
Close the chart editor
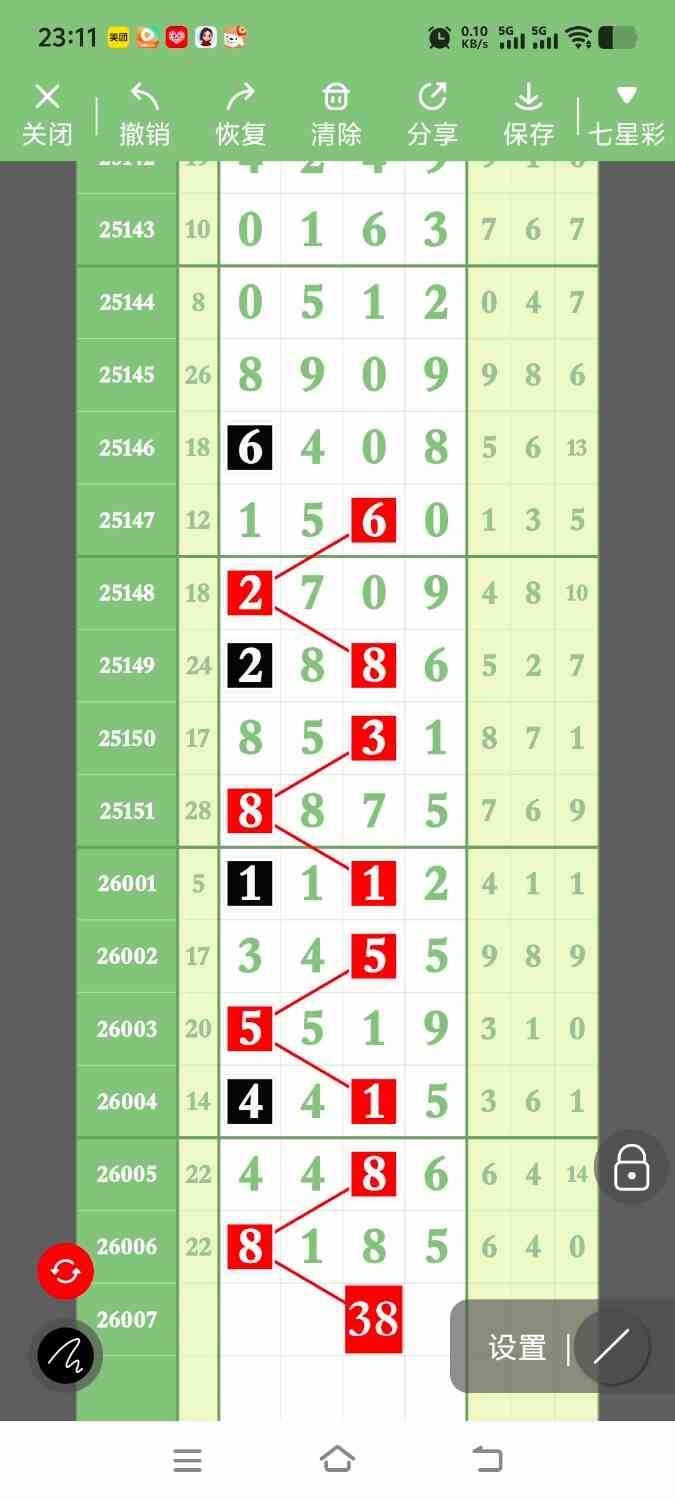click(x=47, y=114)
